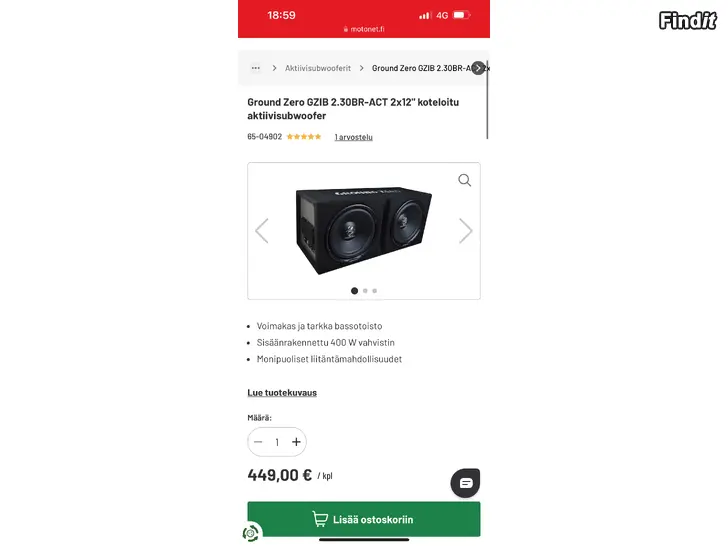Tap the breadcrumb scroll arrow

479,68
